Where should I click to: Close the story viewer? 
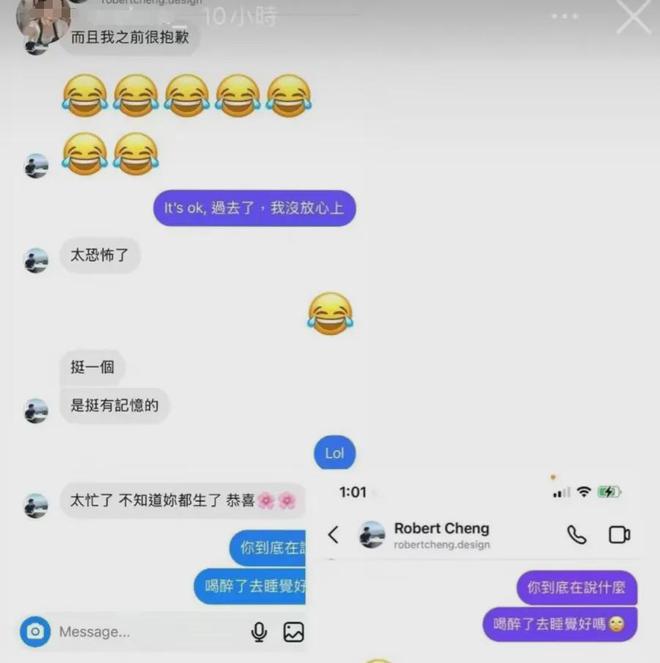(x=633, y=17)
